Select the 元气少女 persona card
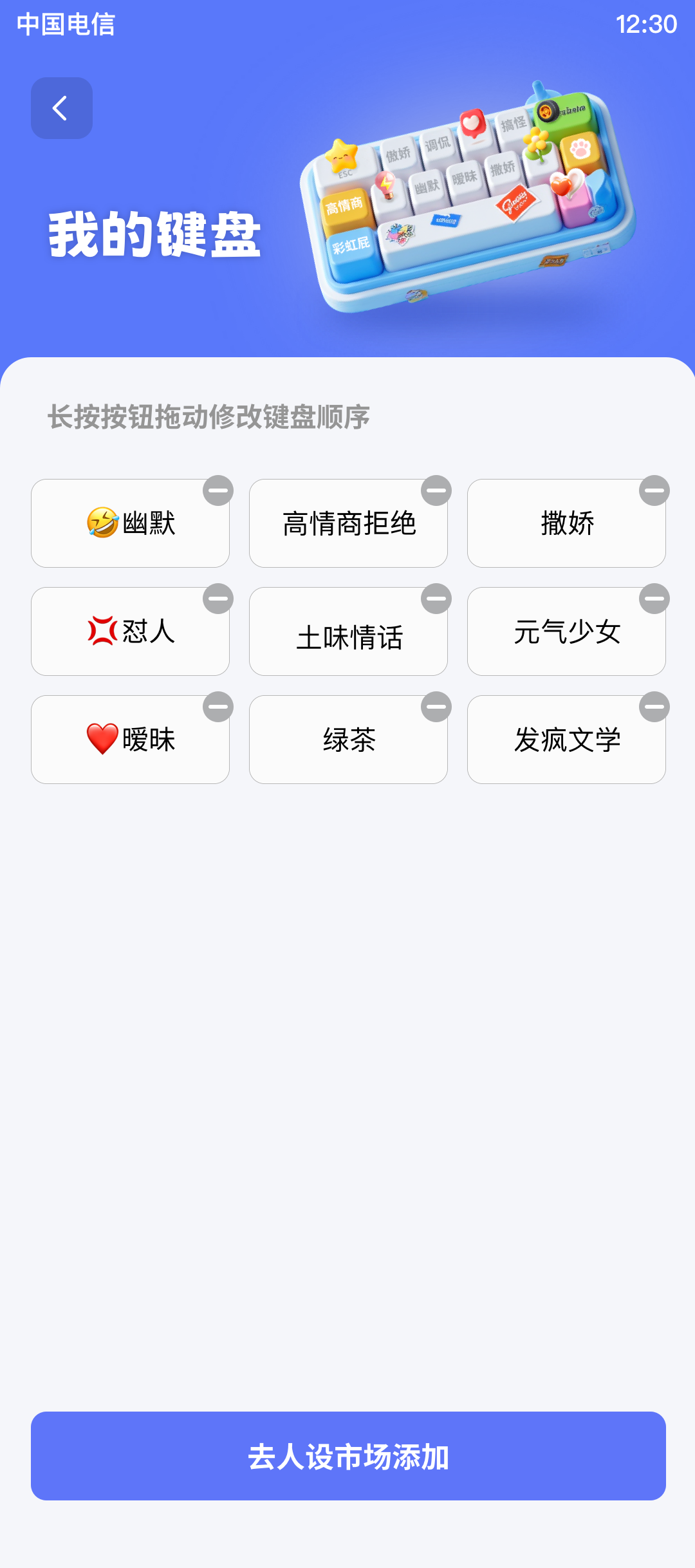This screenshot has width=695, height=1568. (x=567, y=631)
